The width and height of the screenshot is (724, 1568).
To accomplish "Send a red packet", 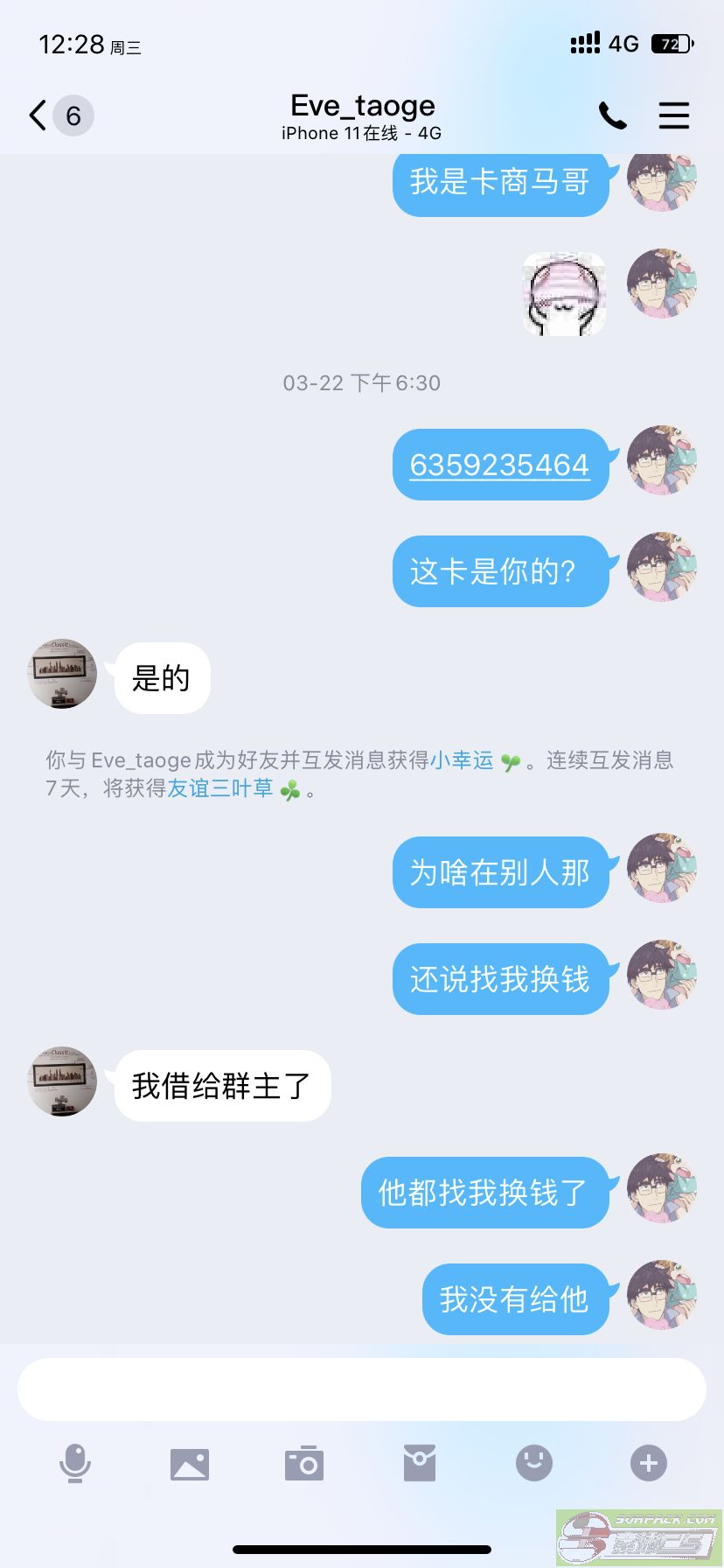I will pos(420,1463).
